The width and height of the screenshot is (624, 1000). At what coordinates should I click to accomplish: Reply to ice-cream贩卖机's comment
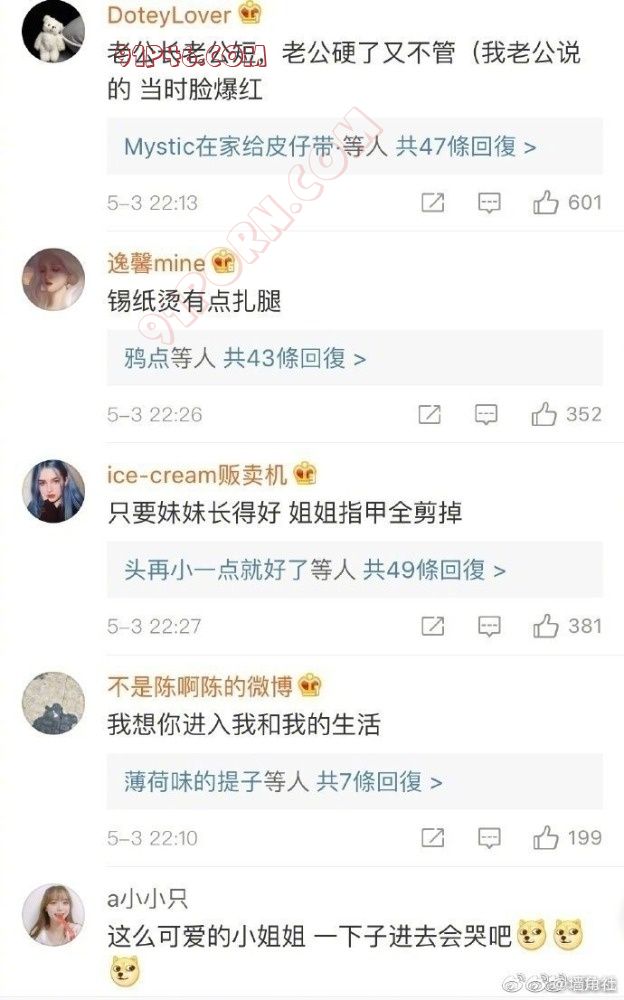(x=489, y=626)
